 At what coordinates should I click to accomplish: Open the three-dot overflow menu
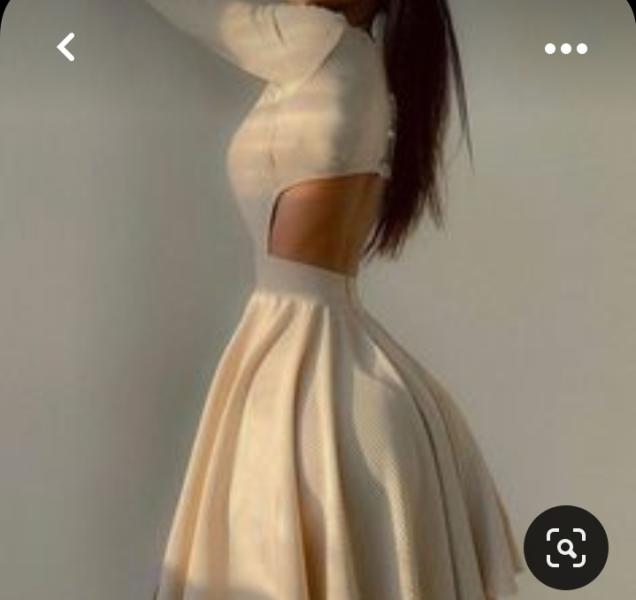[566, 48]
